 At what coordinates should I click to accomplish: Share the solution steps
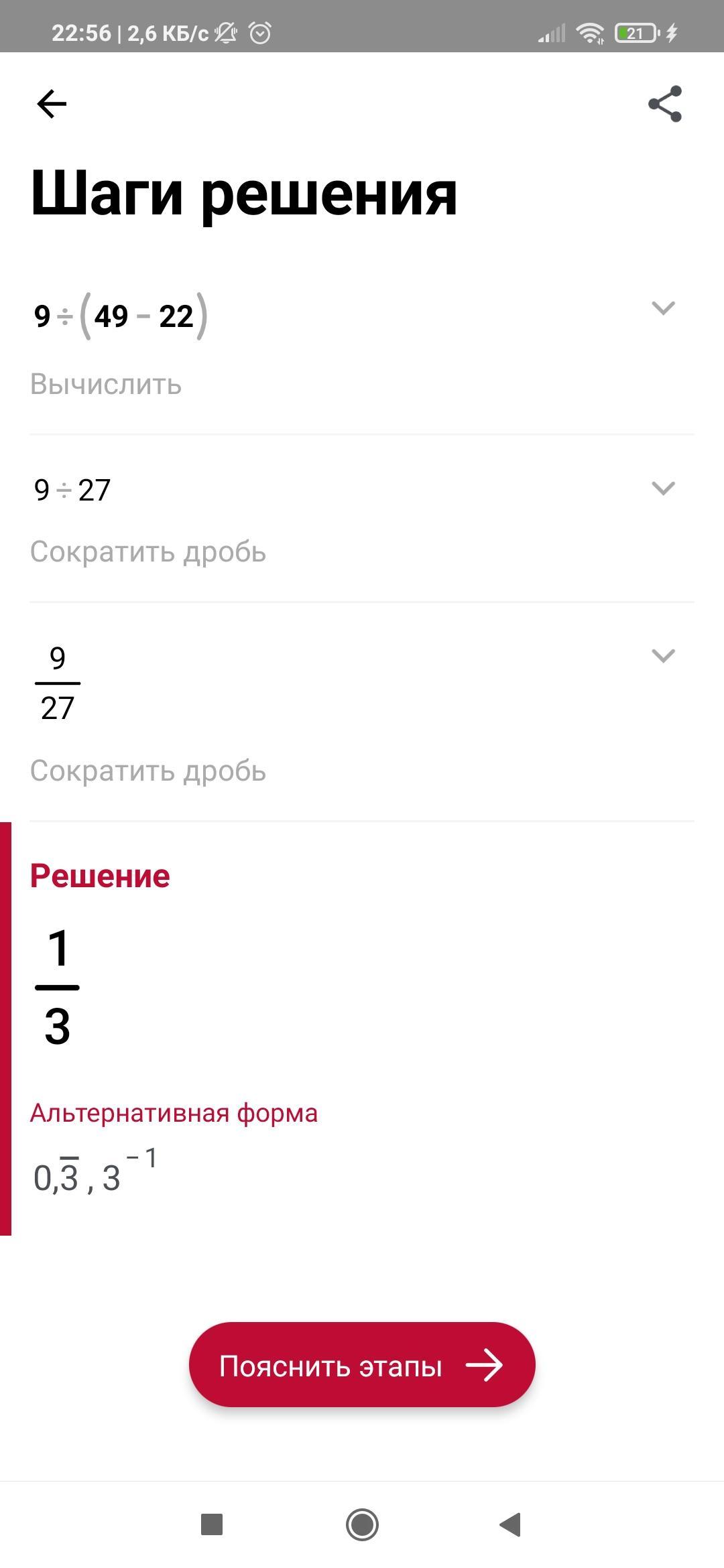[x=664, y=104]
